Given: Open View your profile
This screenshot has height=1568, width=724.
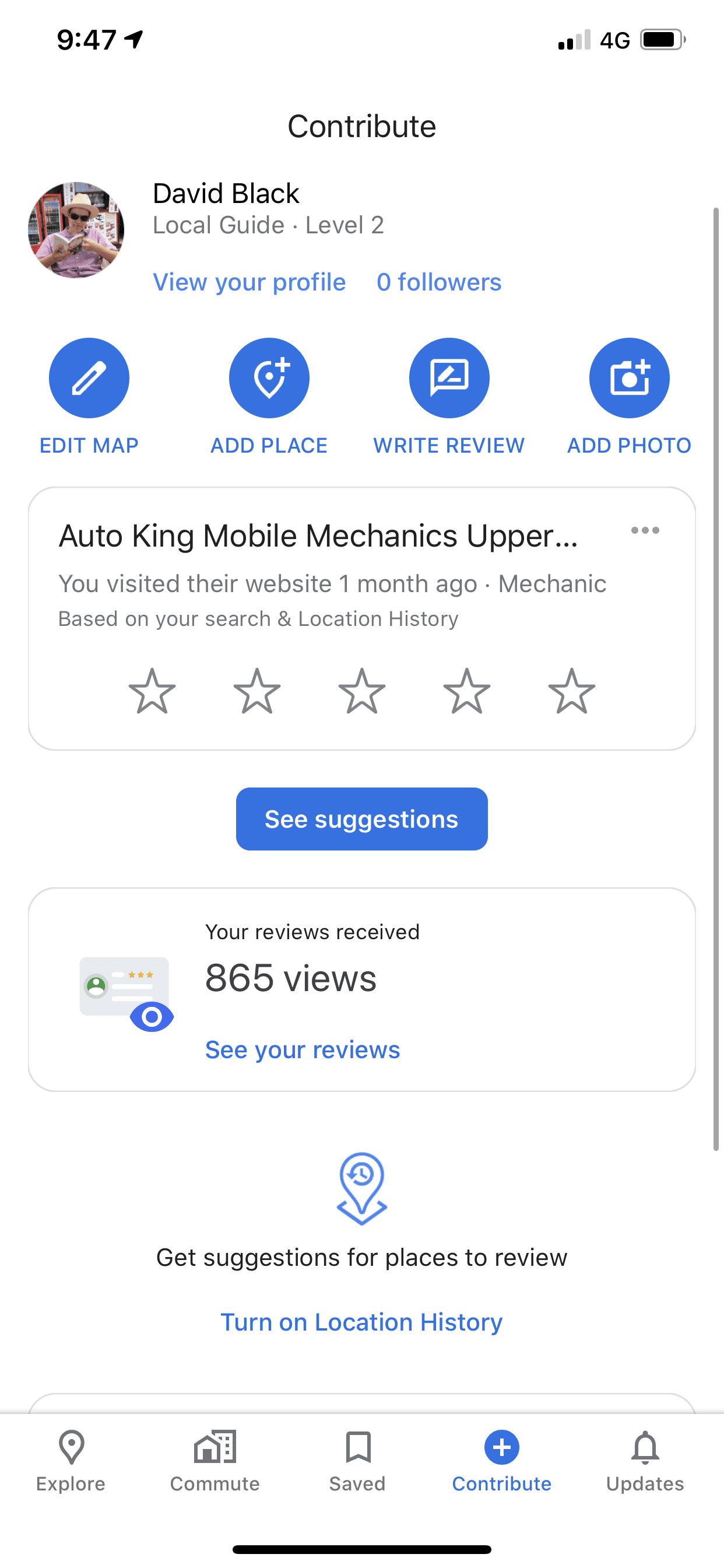Looking at the screenshot, I should [249, 282].
